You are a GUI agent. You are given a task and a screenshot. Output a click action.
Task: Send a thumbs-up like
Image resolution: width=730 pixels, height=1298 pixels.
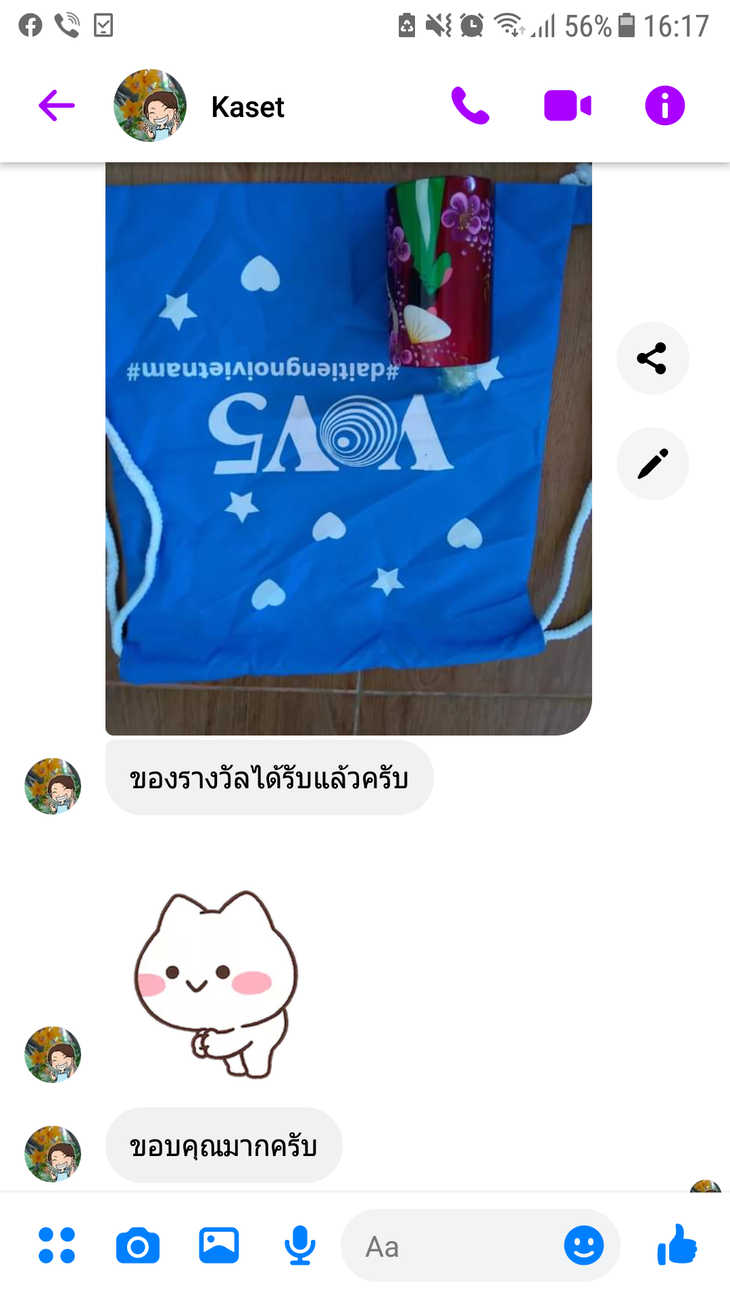678,1245
